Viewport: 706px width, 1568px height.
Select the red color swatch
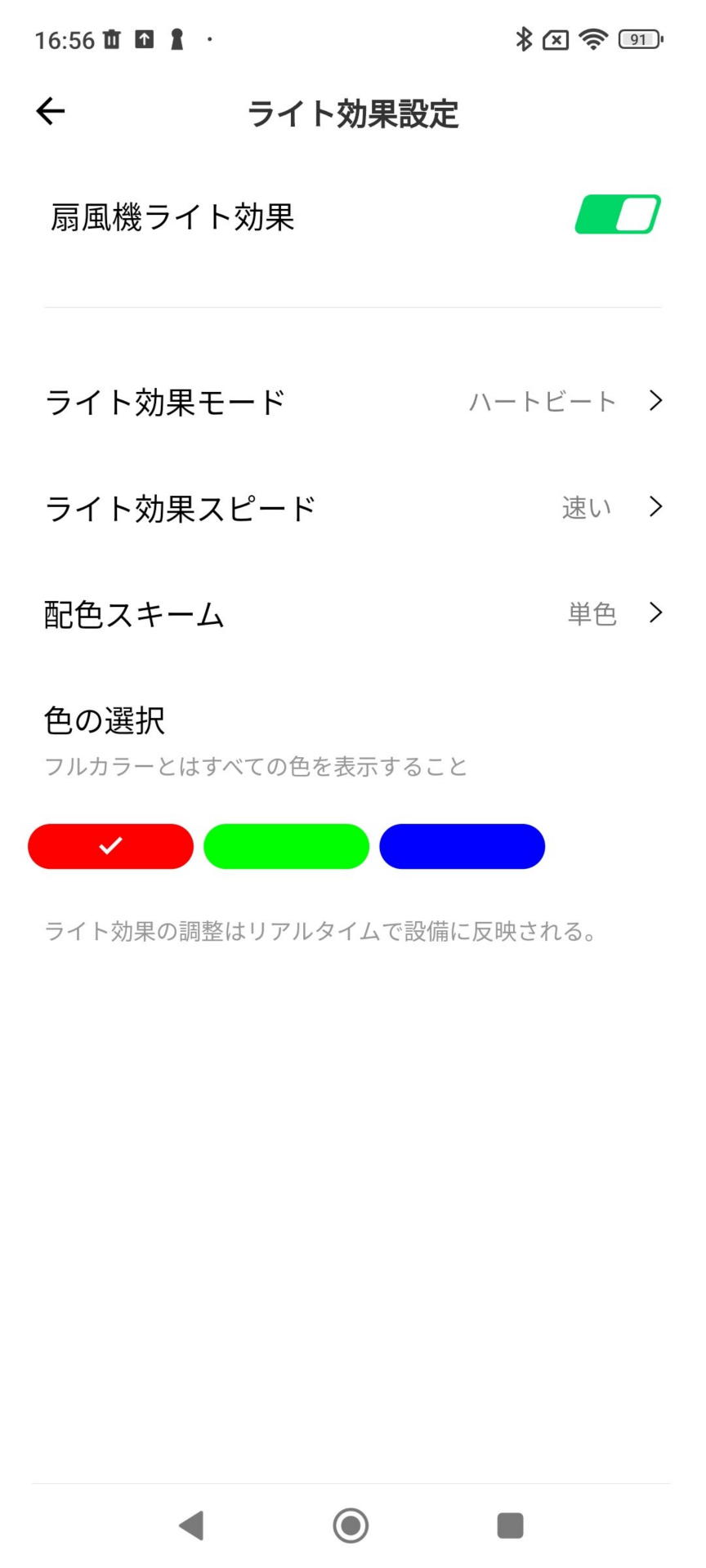tap(110, 846)
